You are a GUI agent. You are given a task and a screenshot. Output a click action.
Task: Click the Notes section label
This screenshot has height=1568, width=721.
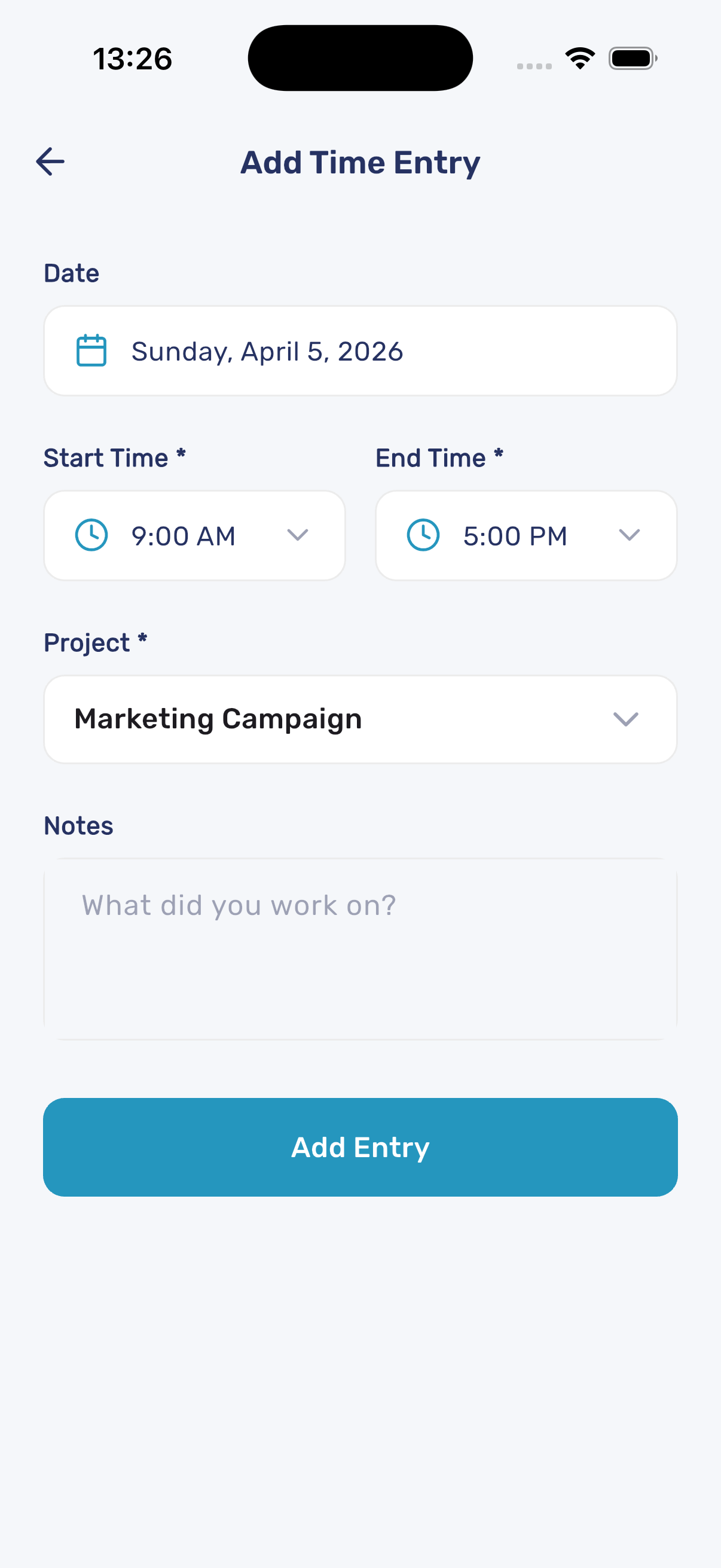[77, 825]
